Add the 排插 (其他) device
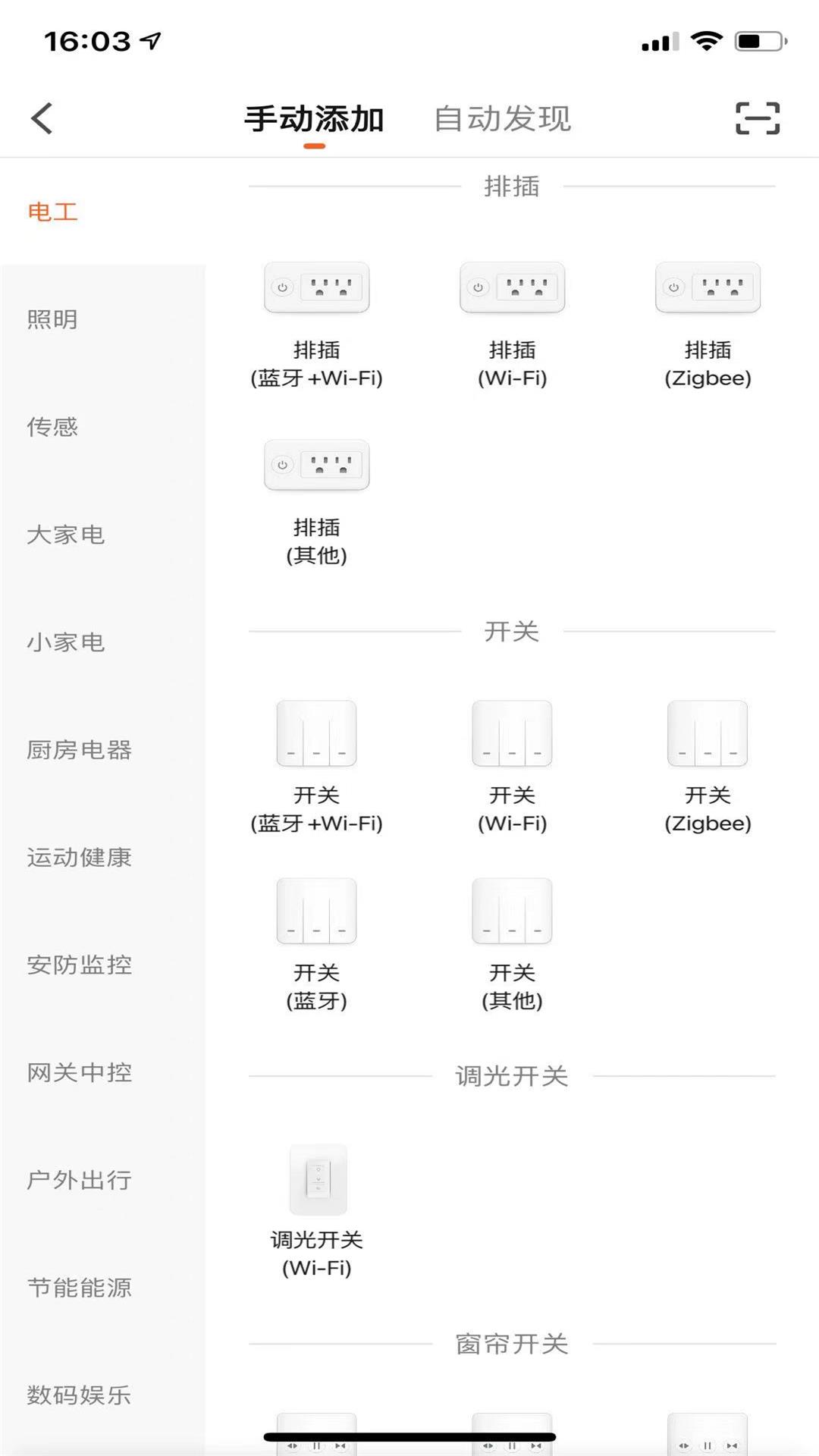The width and height of the screenshot is (819, 1456). click(316, 466)
